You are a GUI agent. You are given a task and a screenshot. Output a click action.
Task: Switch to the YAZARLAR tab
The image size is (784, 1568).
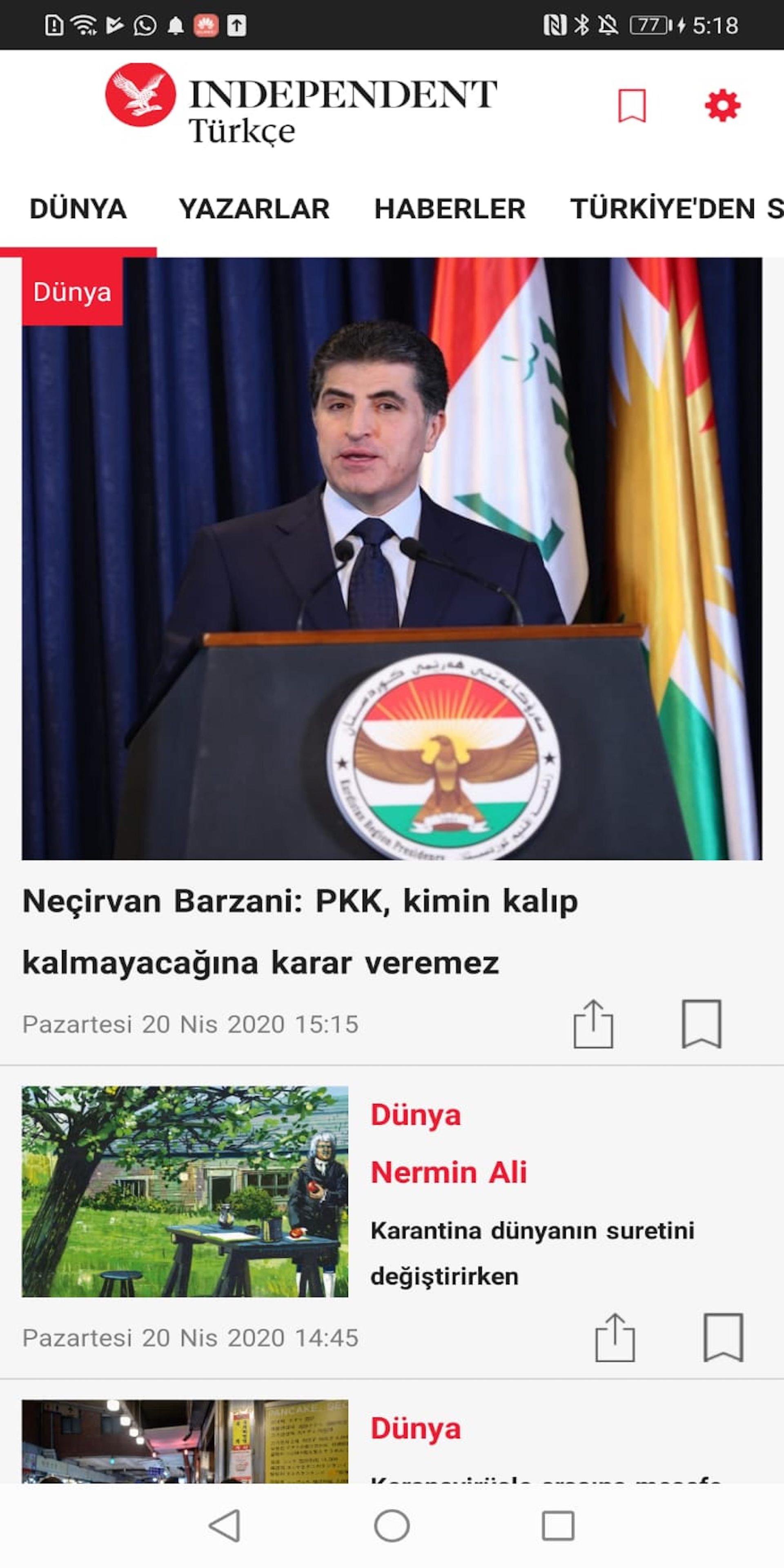point(254,209)
